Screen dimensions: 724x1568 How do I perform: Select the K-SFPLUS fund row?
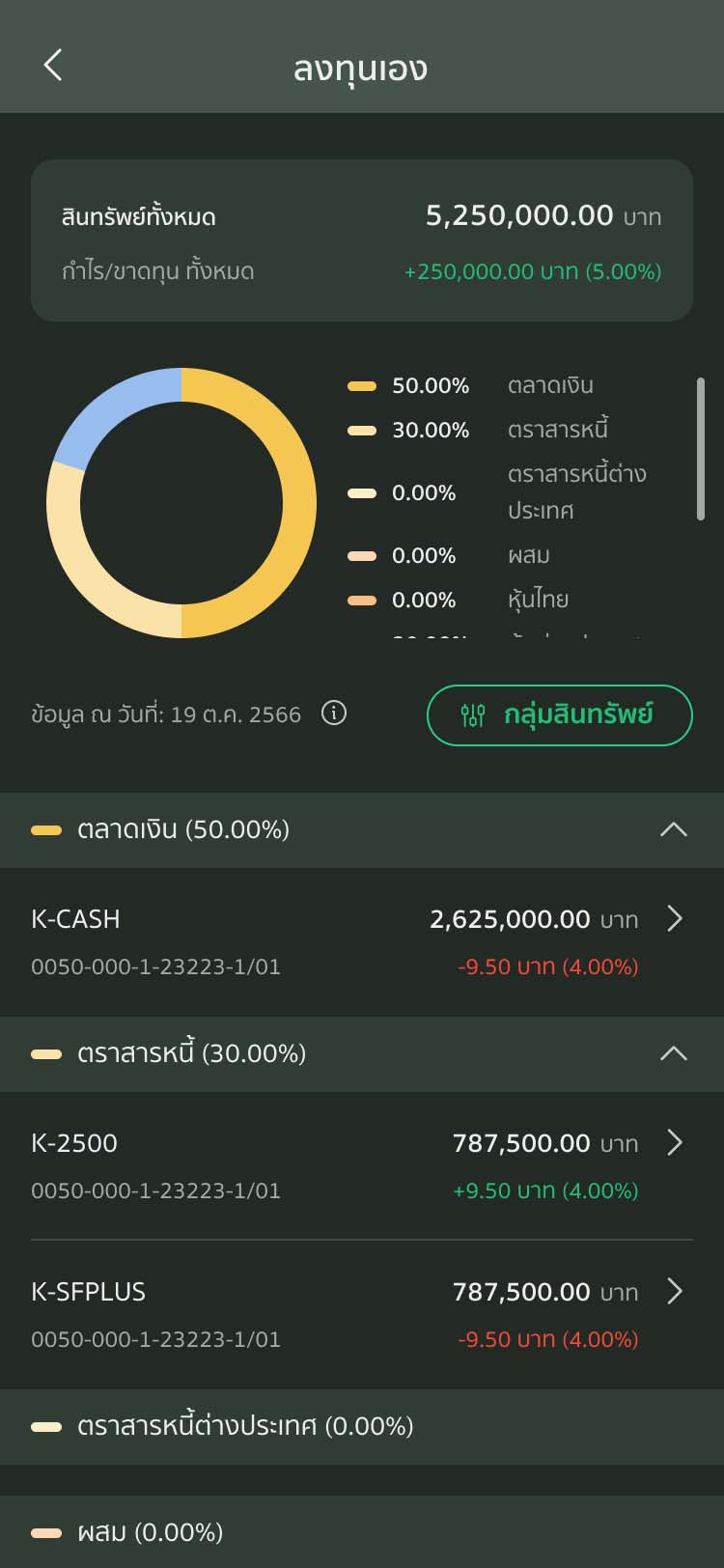coord(361,1314)
